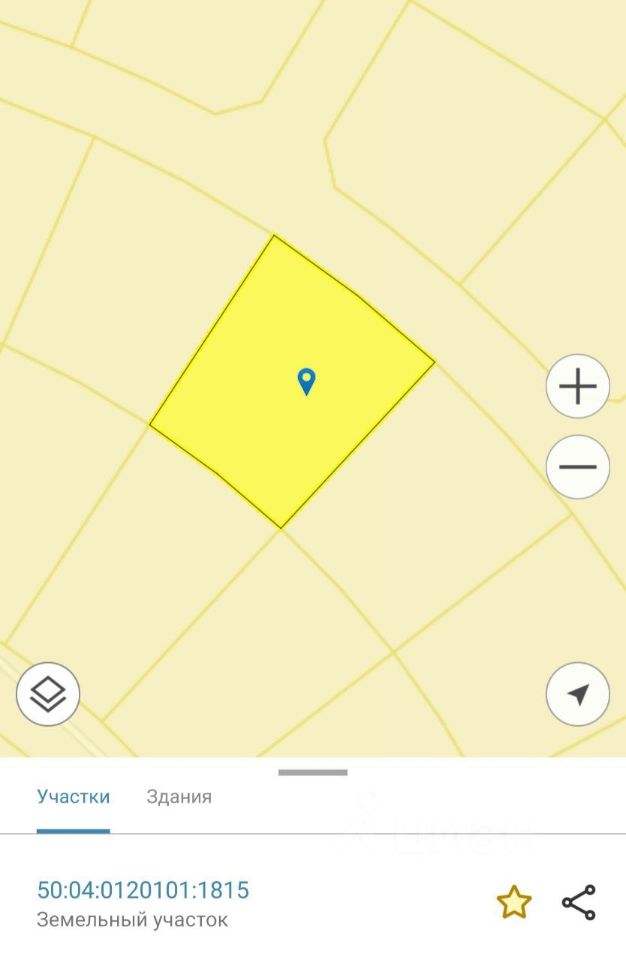The image size is (626, 960).
Task: Open the map layers selector
Action: coord(48,693)
